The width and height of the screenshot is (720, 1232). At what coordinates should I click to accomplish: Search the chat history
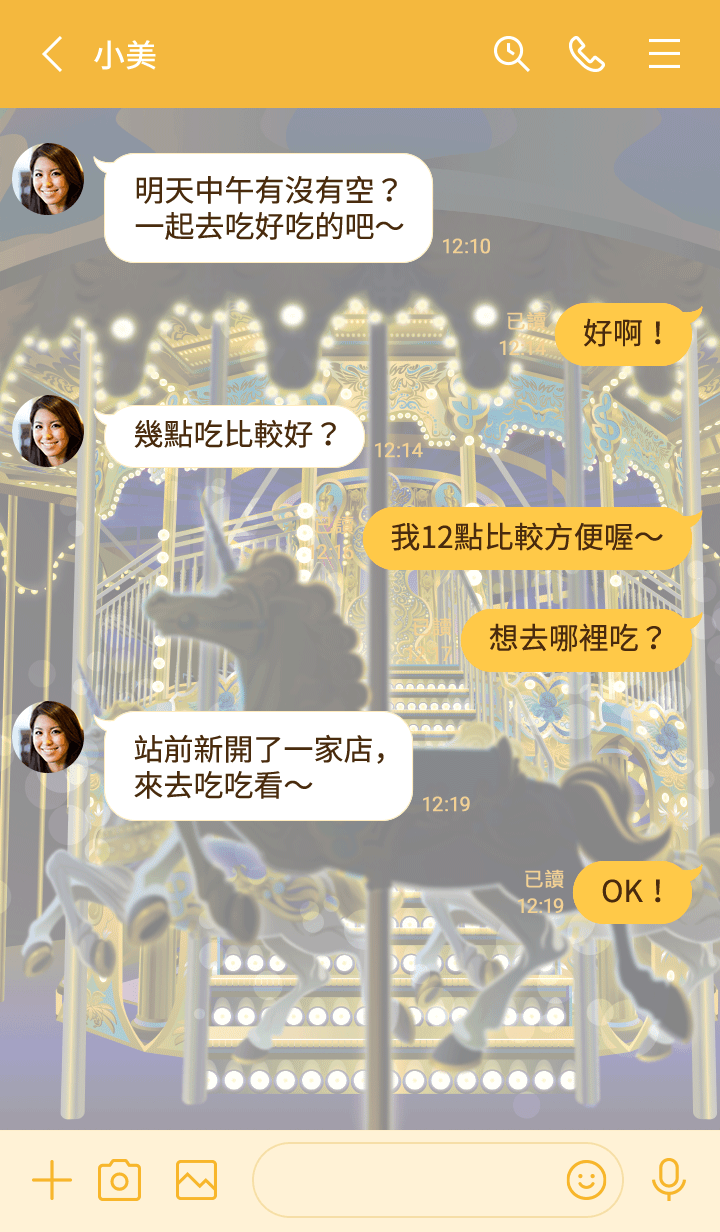(x=511, y=54)
